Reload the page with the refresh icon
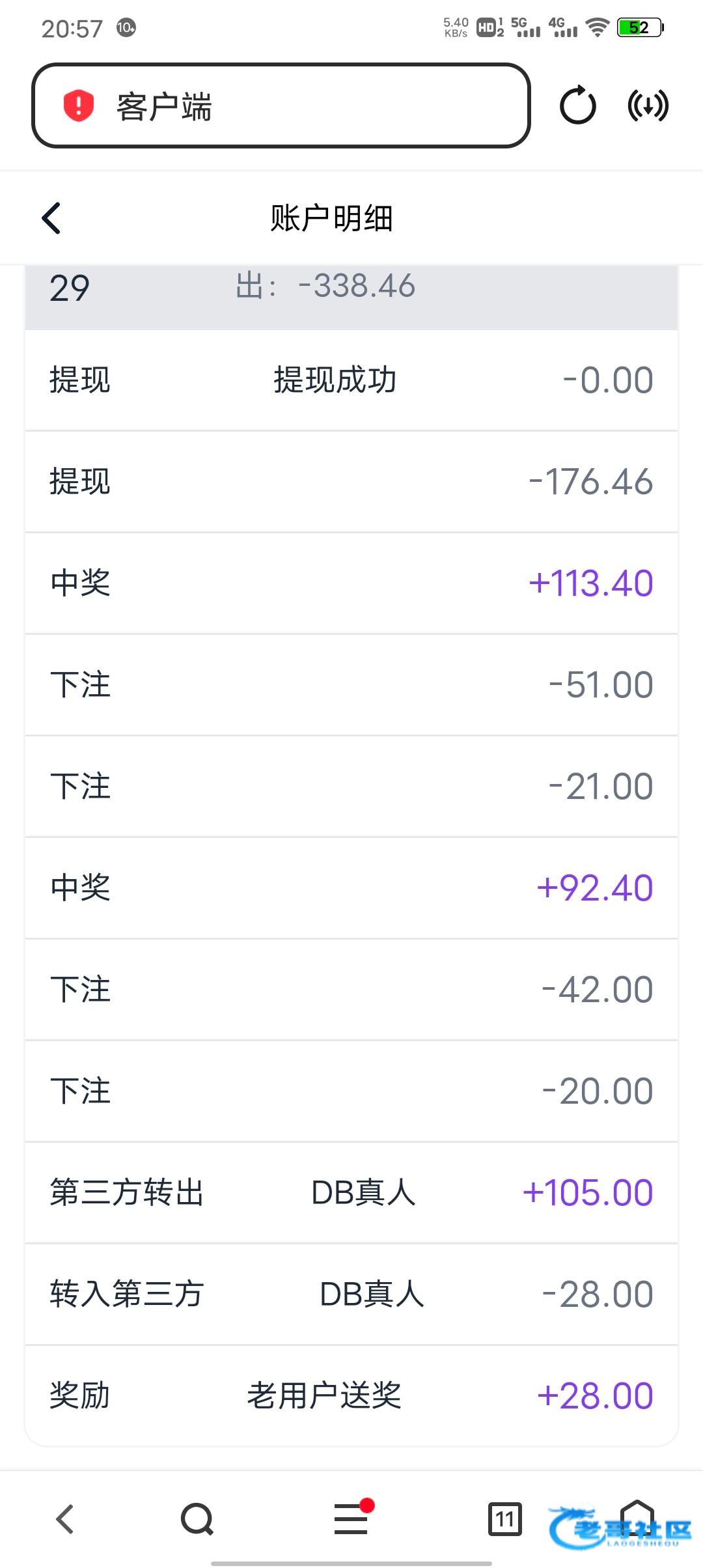 [x=578, y=105]
